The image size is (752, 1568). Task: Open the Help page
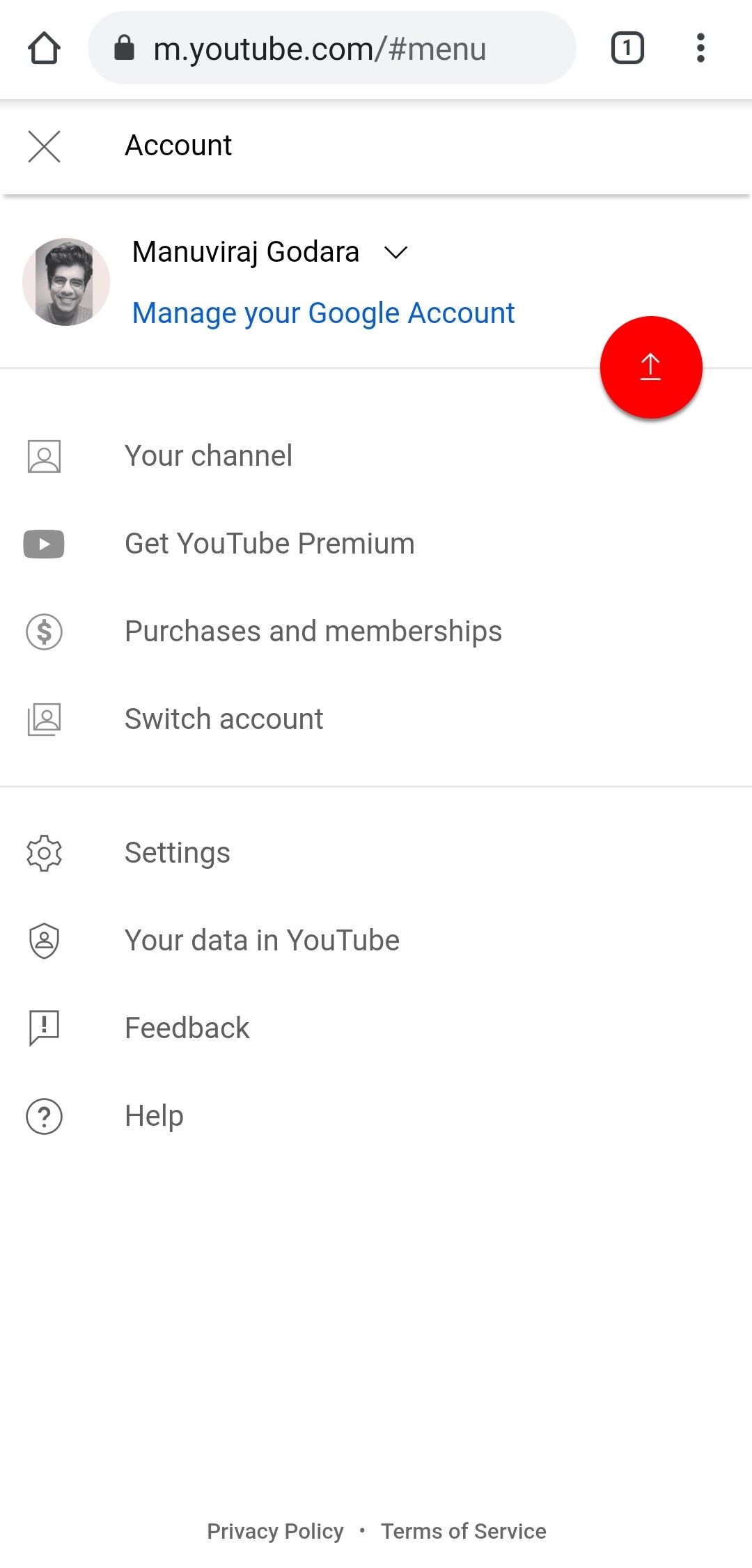pos(154,1116)
